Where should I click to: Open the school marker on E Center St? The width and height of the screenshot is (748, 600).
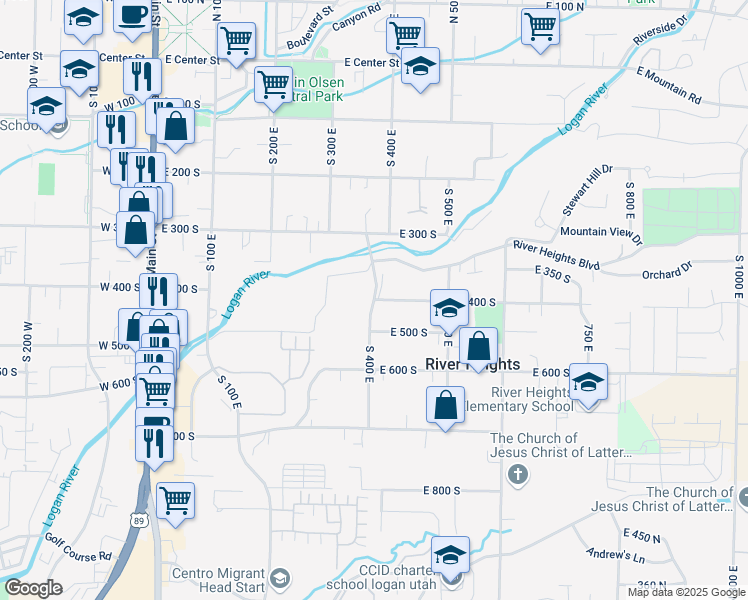coord(421,66)
